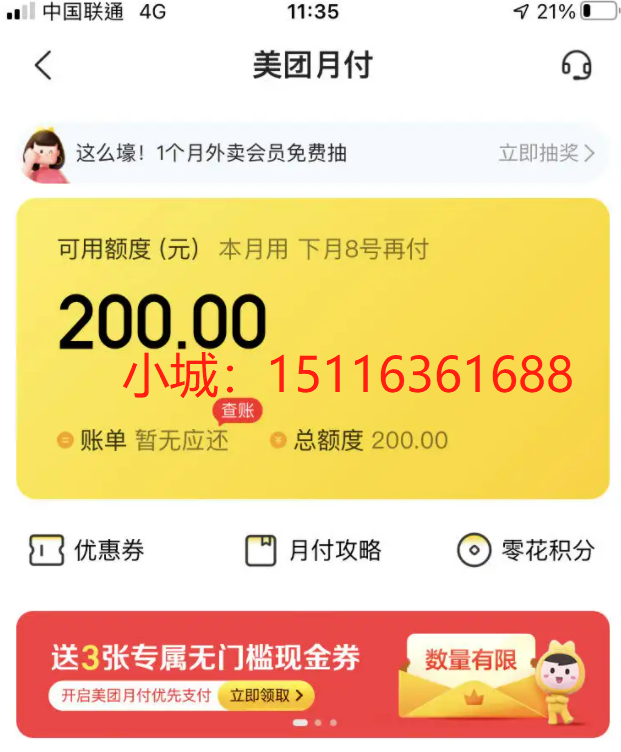Screen dimensions: 621x752
Task: Open 零花积分 points
Action: coord(525,550)
